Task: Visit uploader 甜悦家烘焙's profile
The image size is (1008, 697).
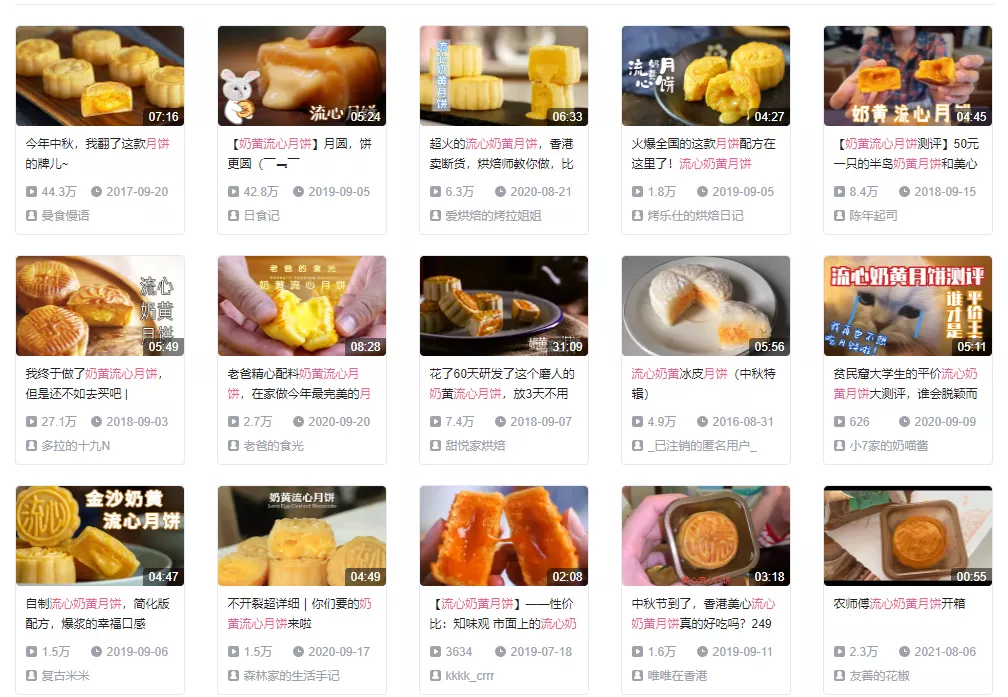Action: coord(475,445)
